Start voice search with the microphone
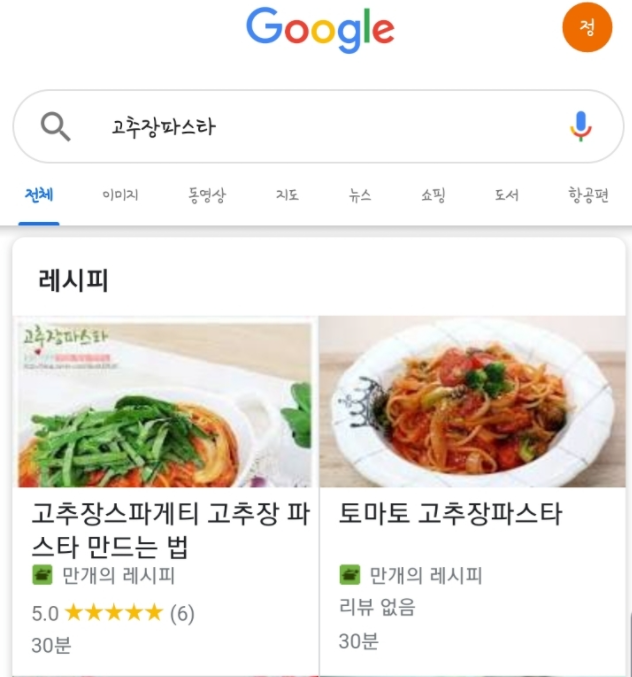Screen dimensions: 632x677 (x=581, y=127)
